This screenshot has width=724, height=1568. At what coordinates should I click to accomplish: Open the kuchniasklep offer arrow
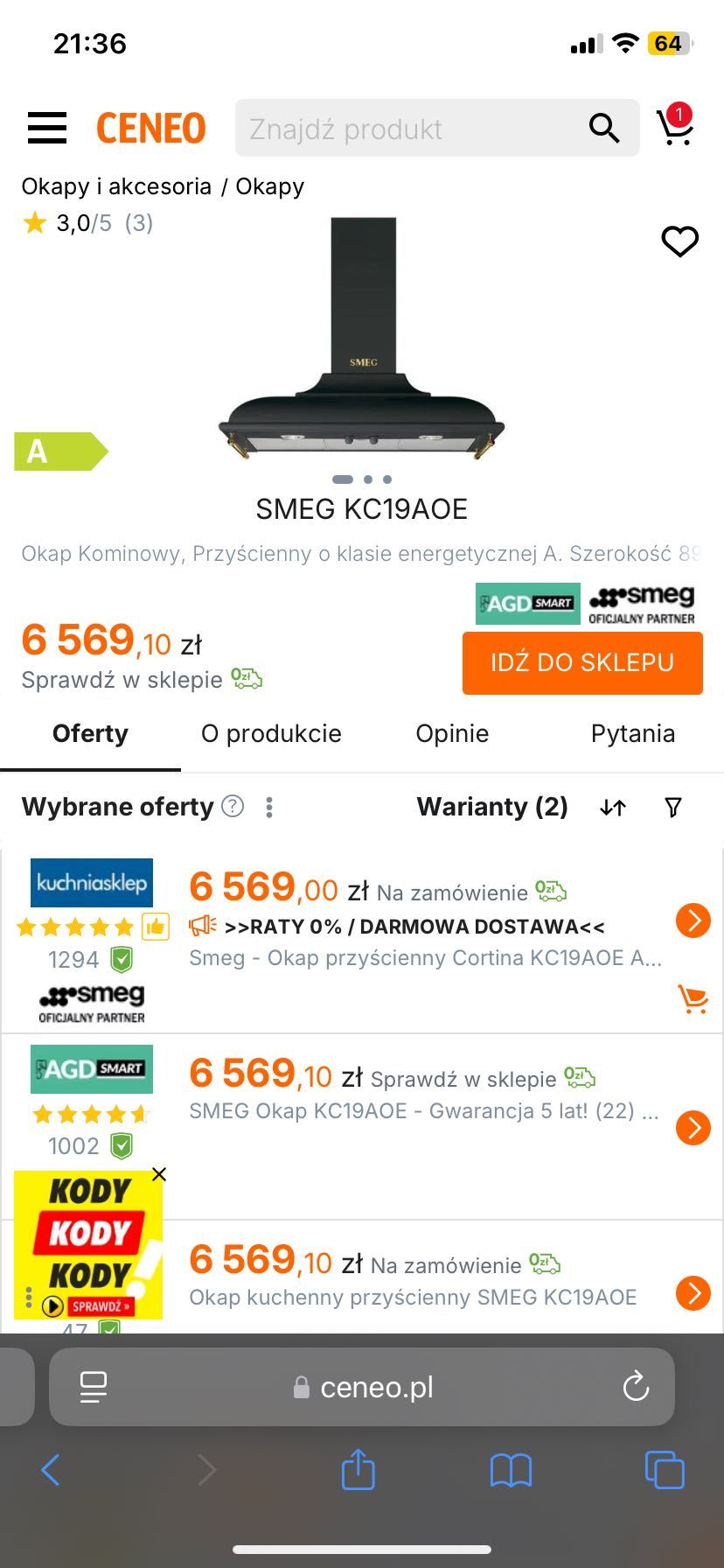pos(693,920)
